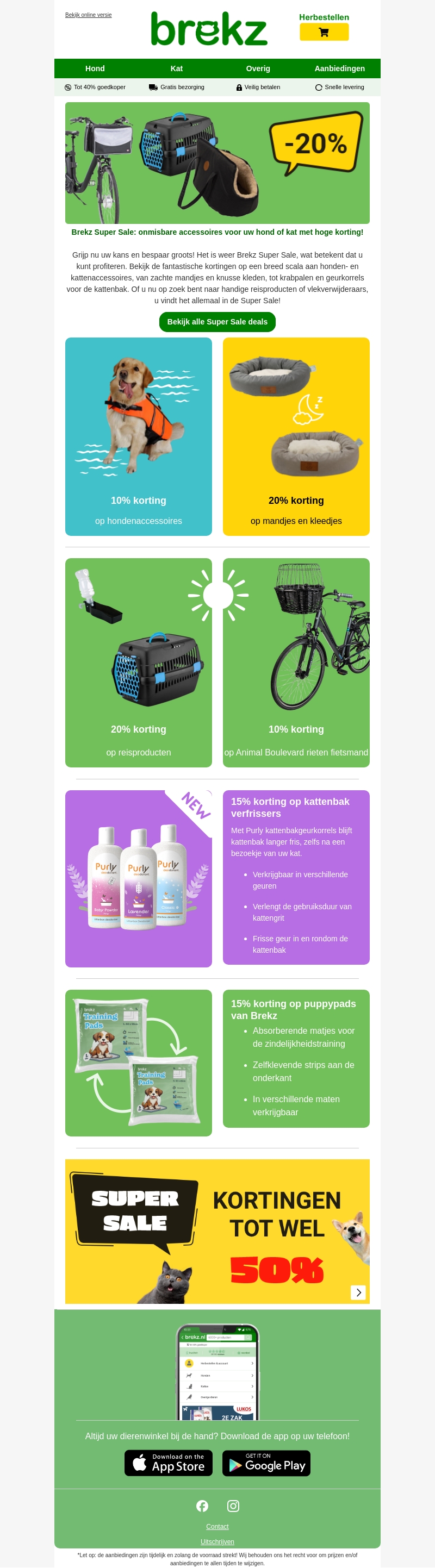Download on the App Store
The height and width of the screenshot is (1568, 435).
click(x=169, y=1463)
